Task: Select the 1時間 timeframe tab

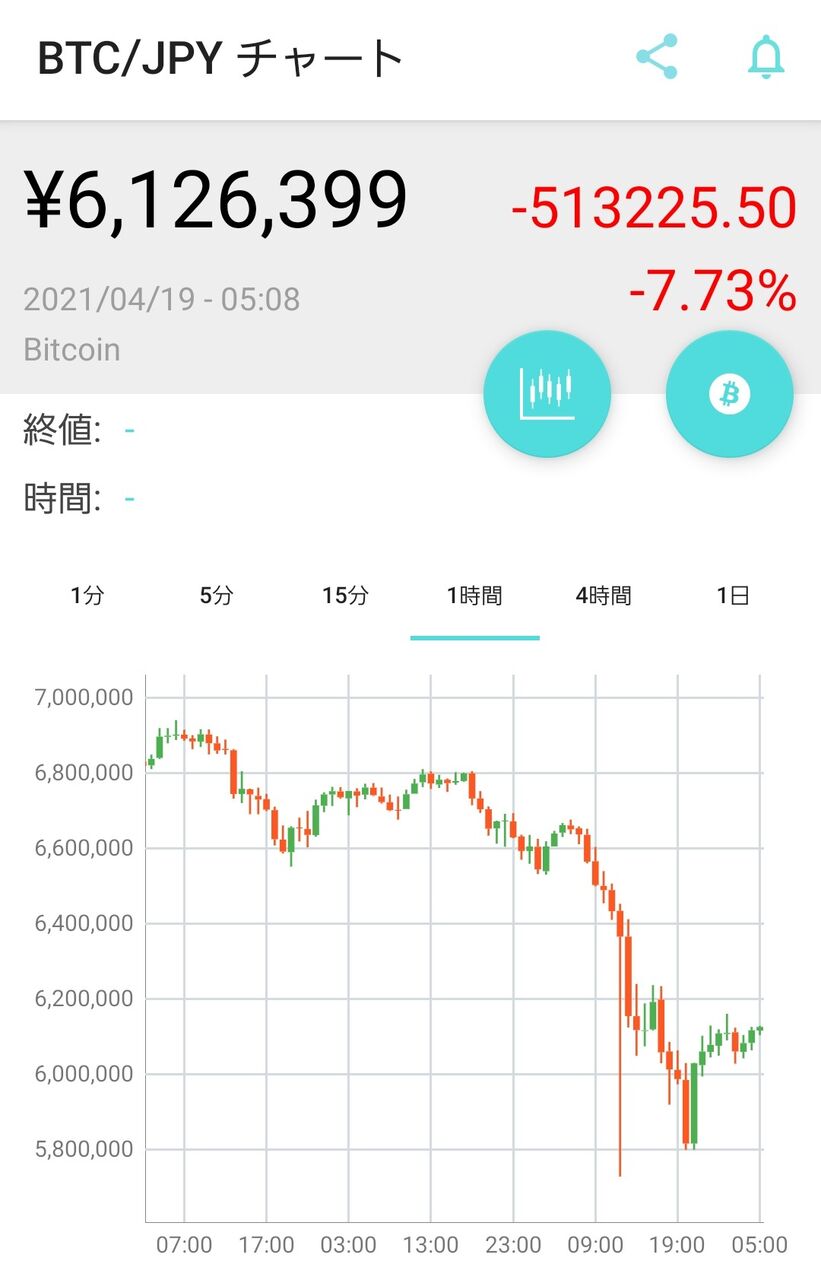Action: [475, 596]
